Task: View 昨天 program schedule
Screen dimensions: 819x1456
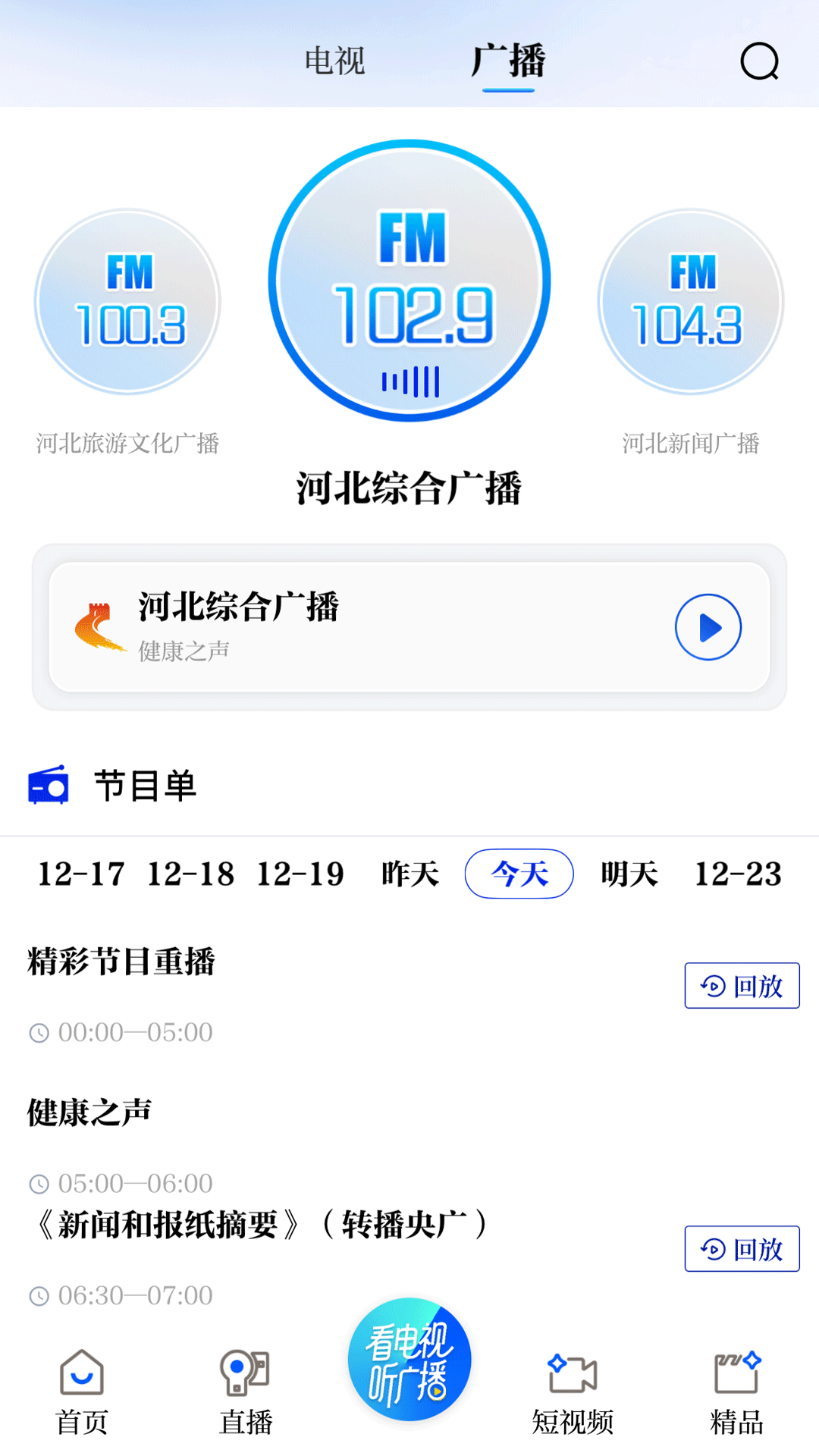Action: pyautogui.click(x=410, y=874)
